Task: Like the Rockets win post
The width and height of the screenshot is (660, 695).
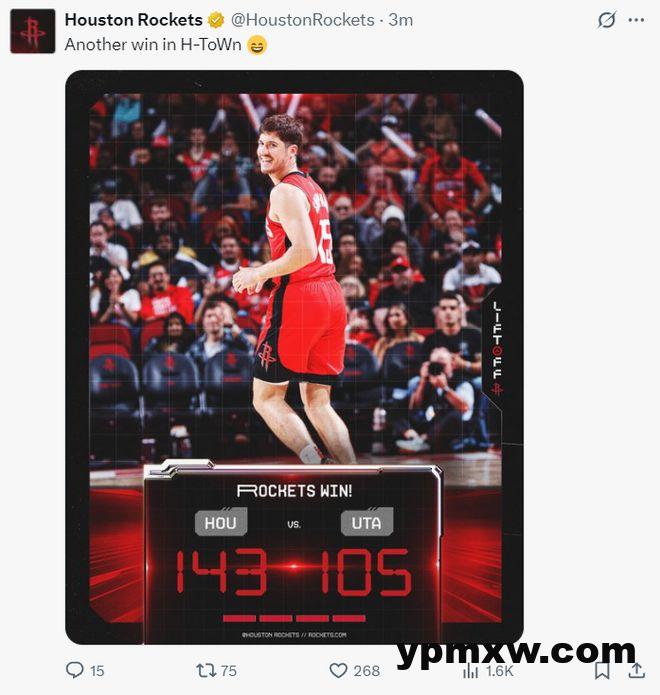Action: pyautogui.click(x=339, y=670)
